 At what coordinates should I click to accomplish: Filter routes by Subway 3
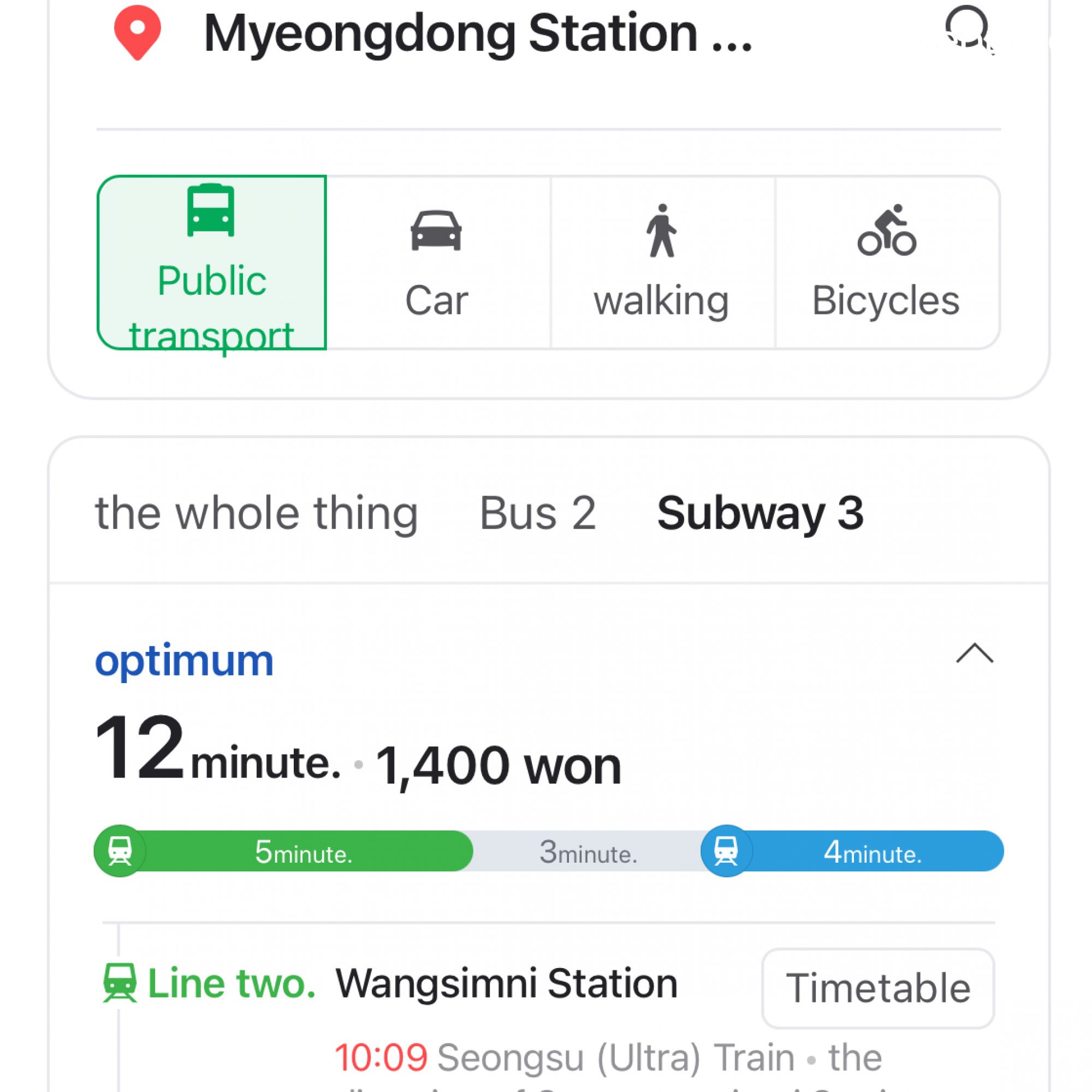click(760, 513)
